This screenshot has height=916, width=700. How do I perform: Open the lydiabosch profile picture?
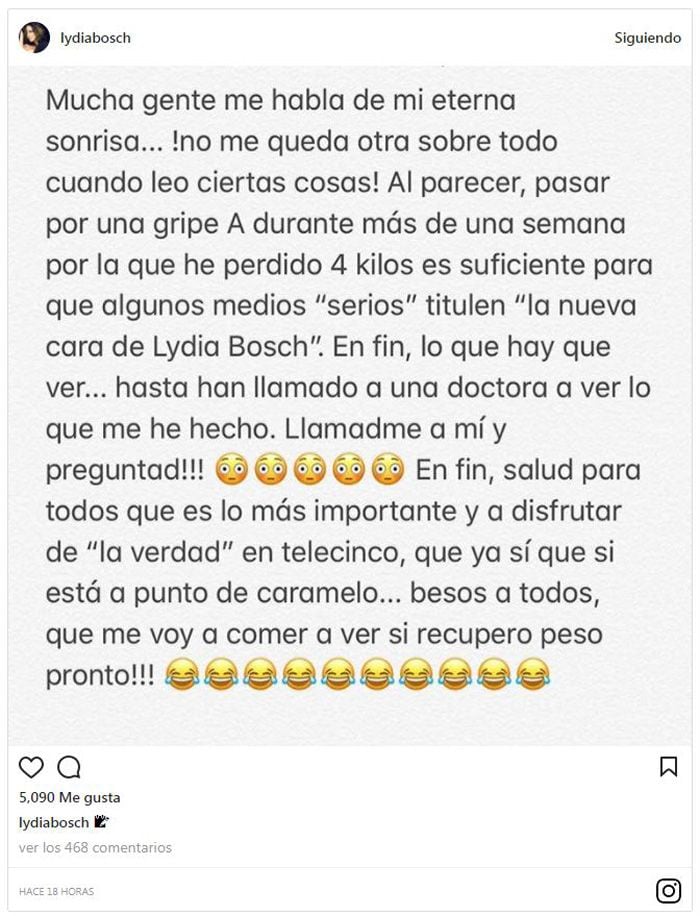click(34, 38)
